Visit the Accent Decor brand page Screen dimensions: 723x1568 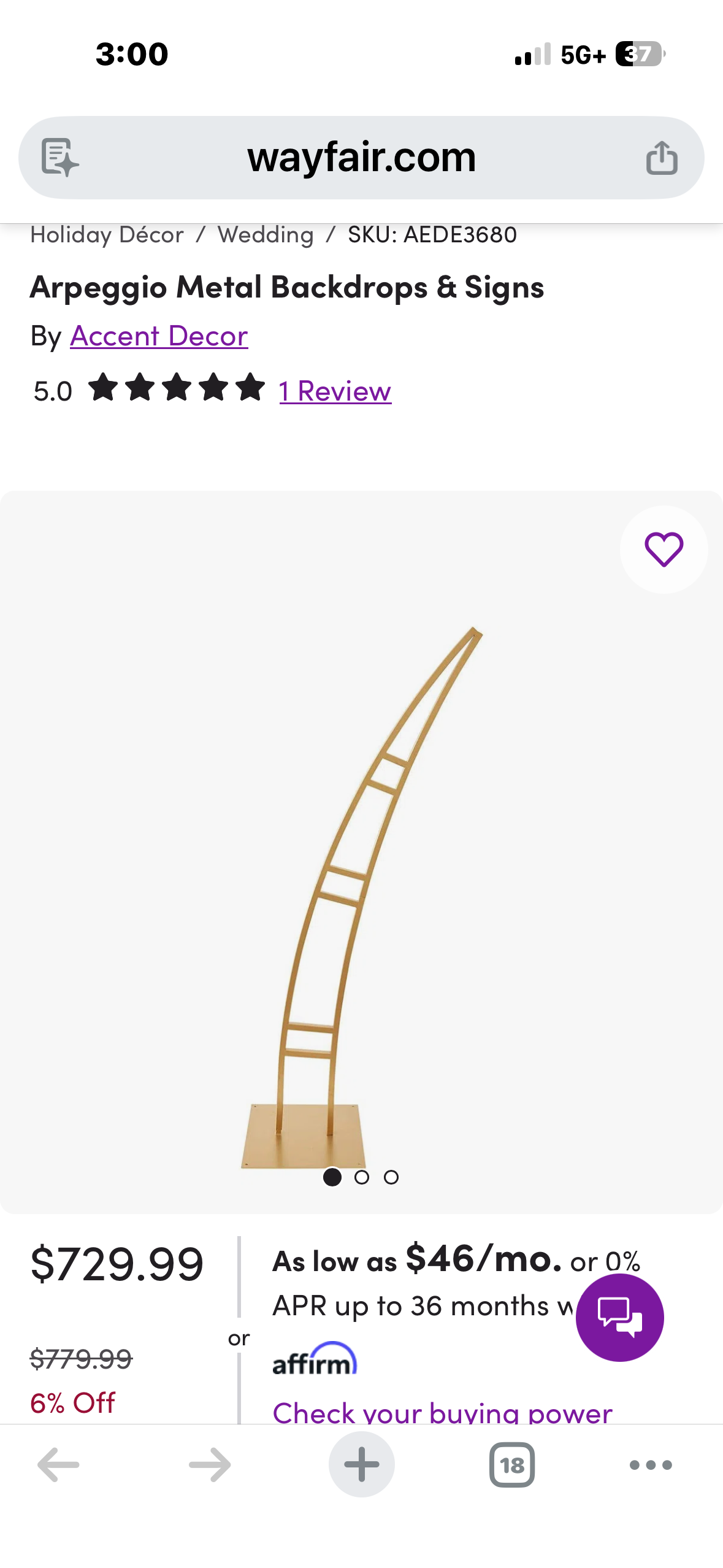click(x=159, y=336)
